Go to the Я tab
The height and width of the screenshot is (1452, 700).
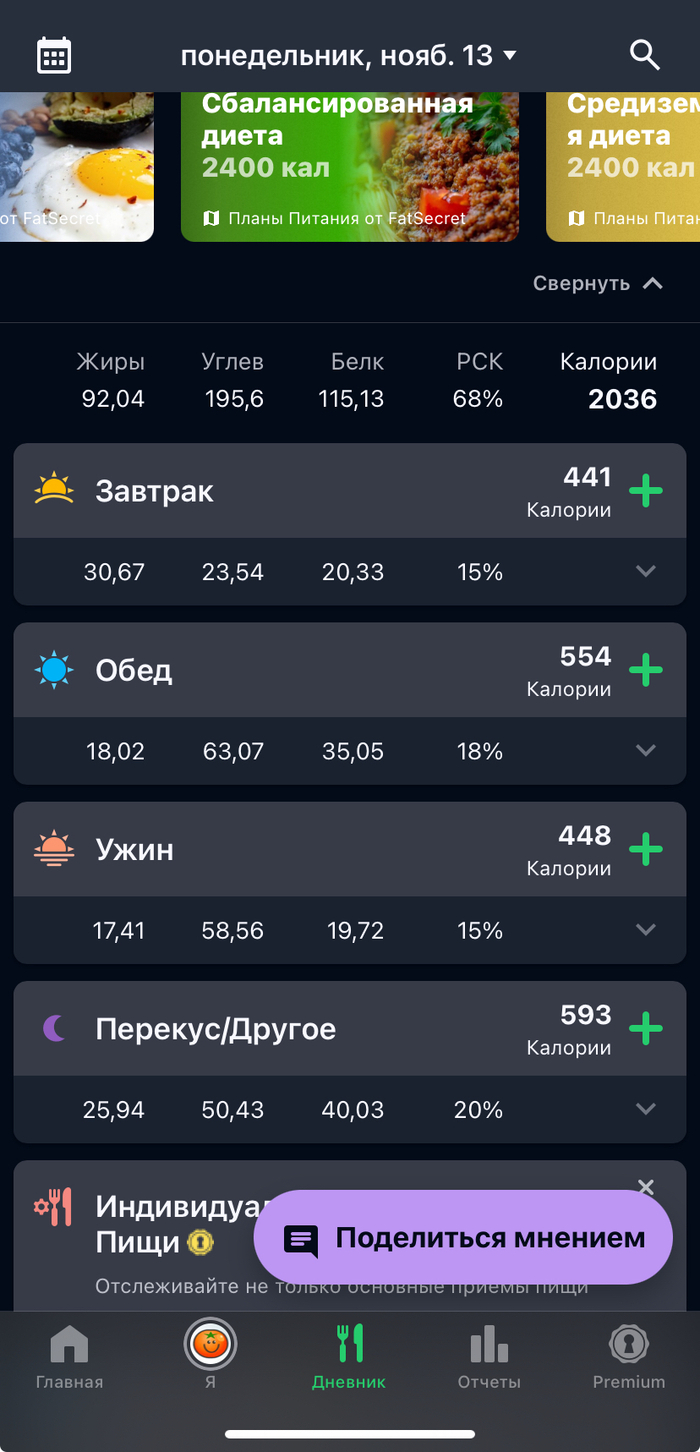pos(210,1355)
